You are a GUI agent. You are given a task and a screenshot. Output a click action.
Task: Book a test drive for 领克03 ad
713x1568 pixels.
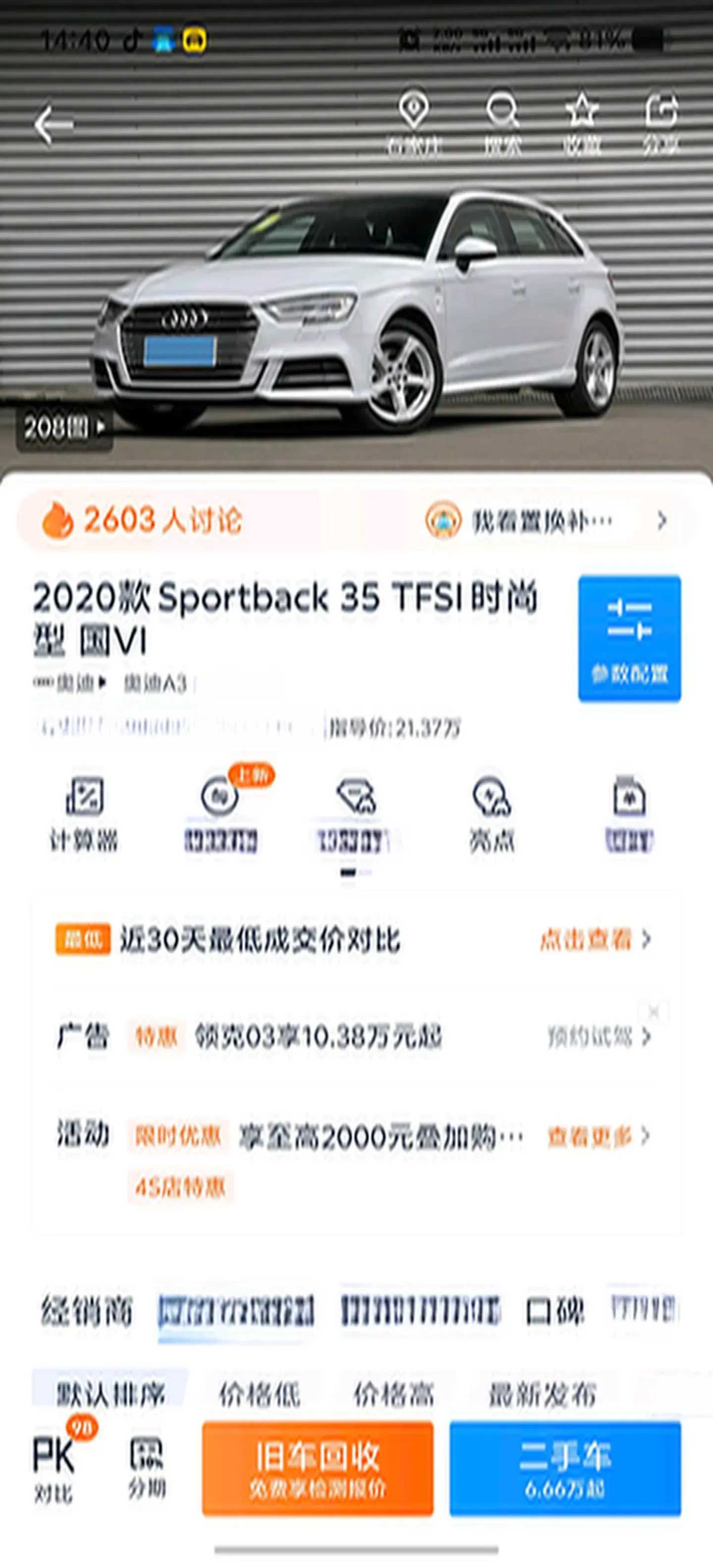[x=599, y=1036]
